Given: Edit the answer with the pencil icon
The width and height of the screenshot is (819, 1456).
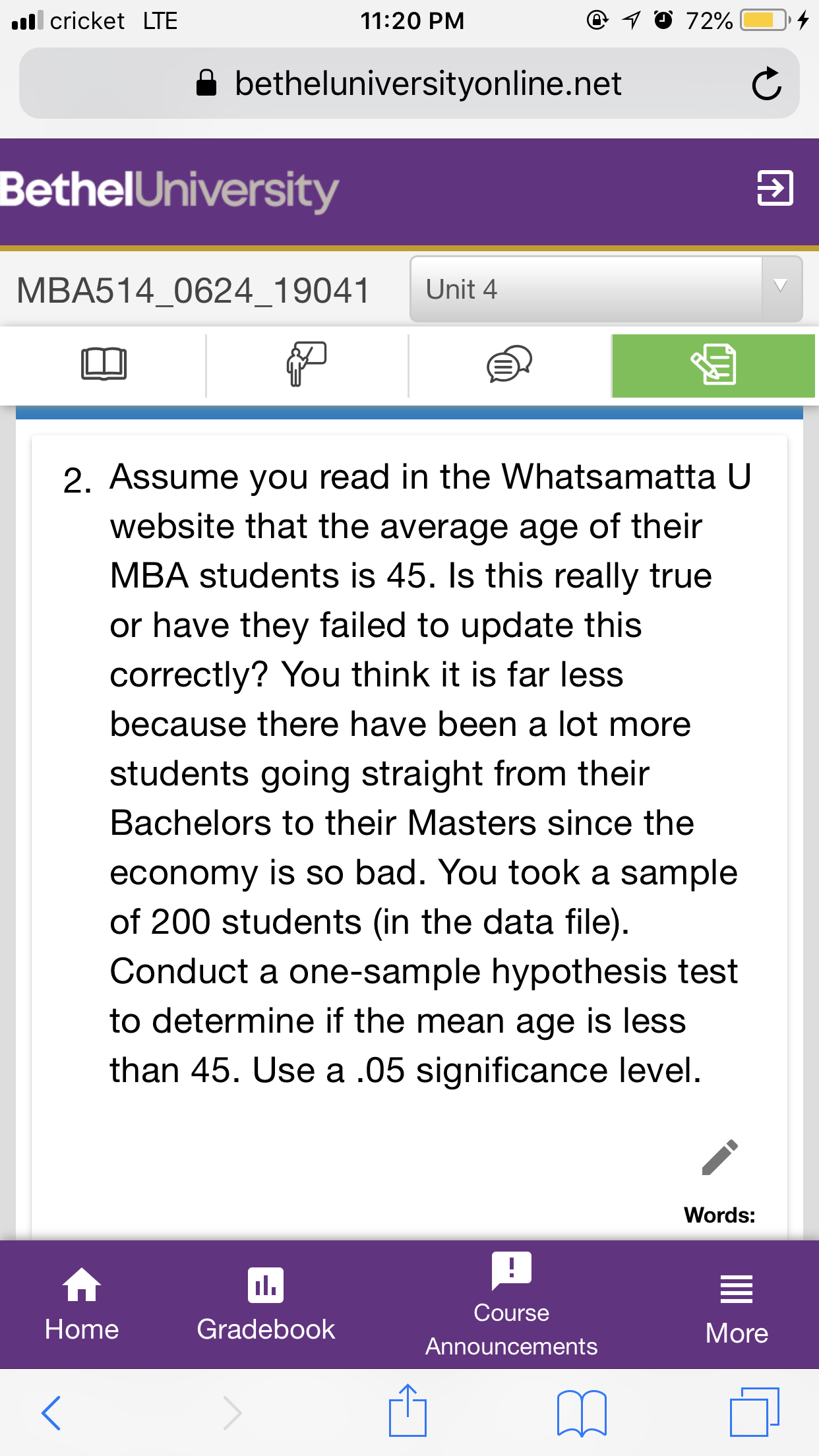Looking at the screenshot, I should [720, 1157].
